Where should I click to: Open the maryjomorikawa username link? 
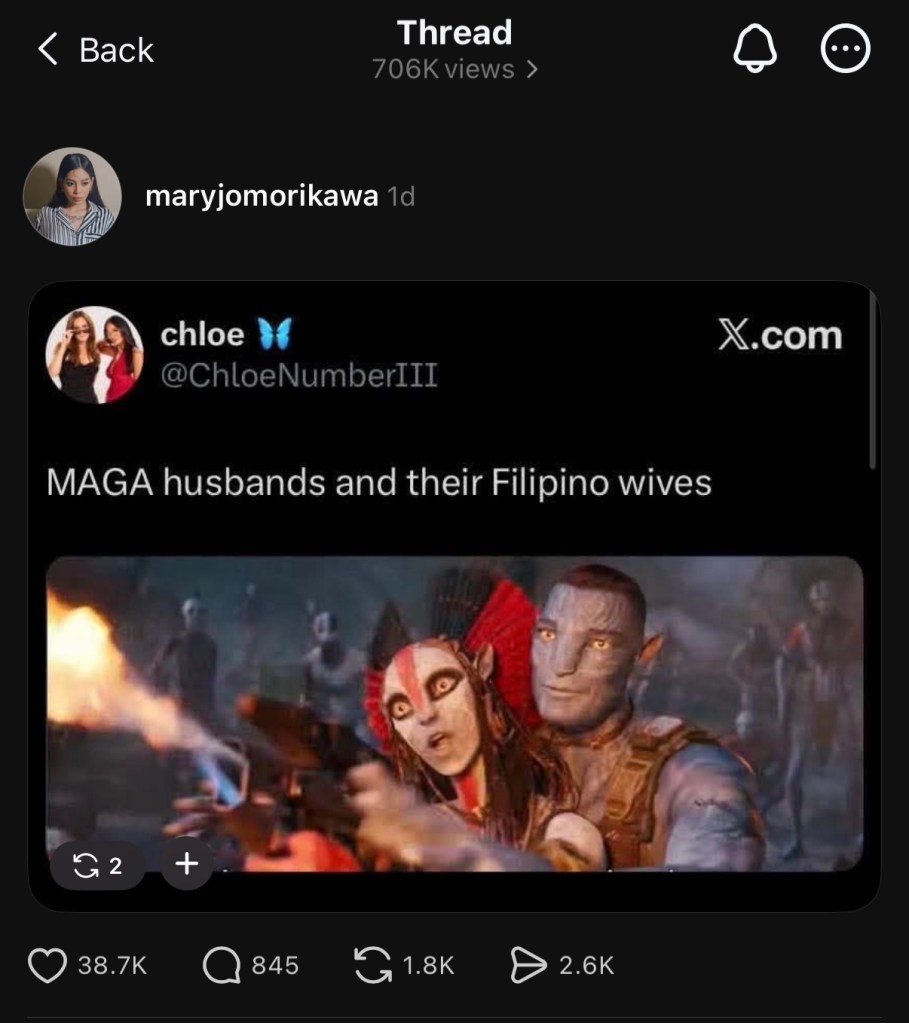[261, 196]
